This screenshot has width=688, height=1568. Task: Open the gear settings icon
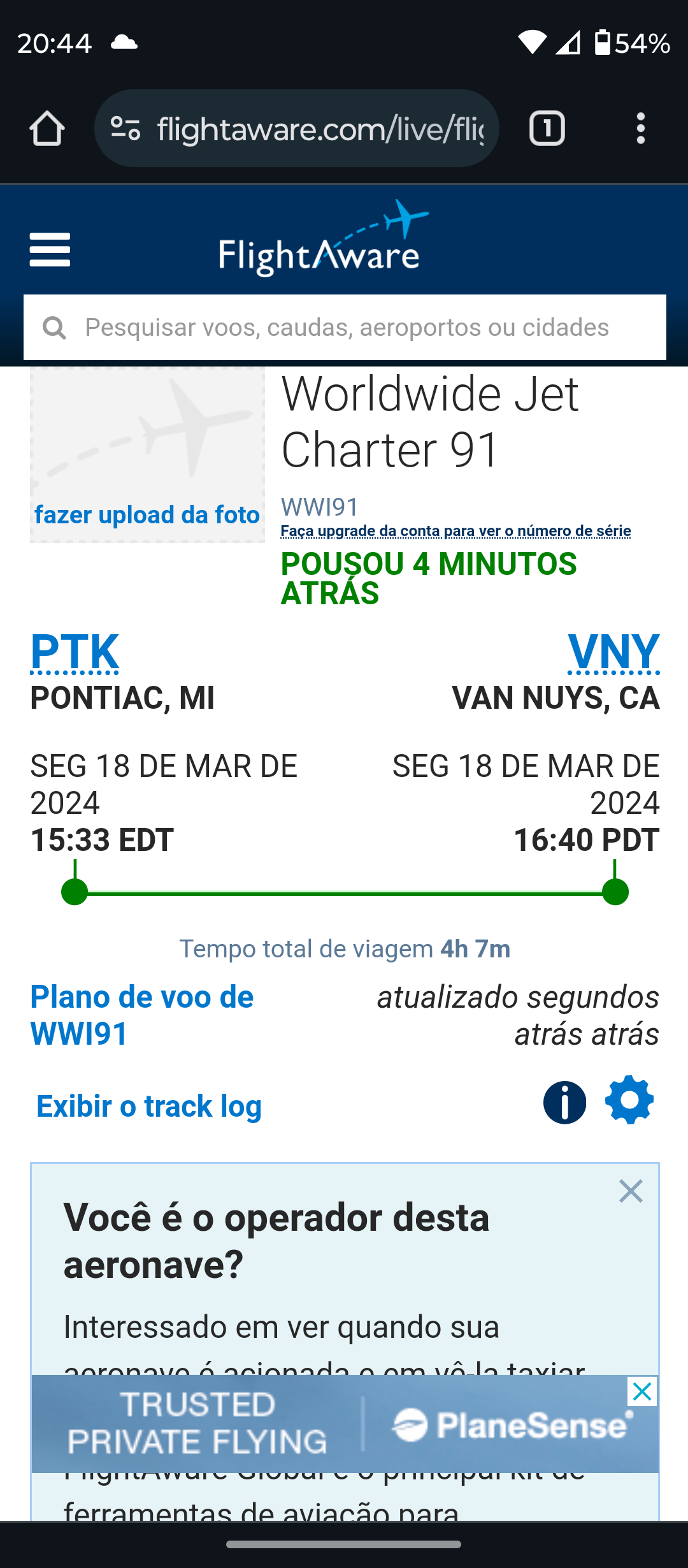[629, 1101]
